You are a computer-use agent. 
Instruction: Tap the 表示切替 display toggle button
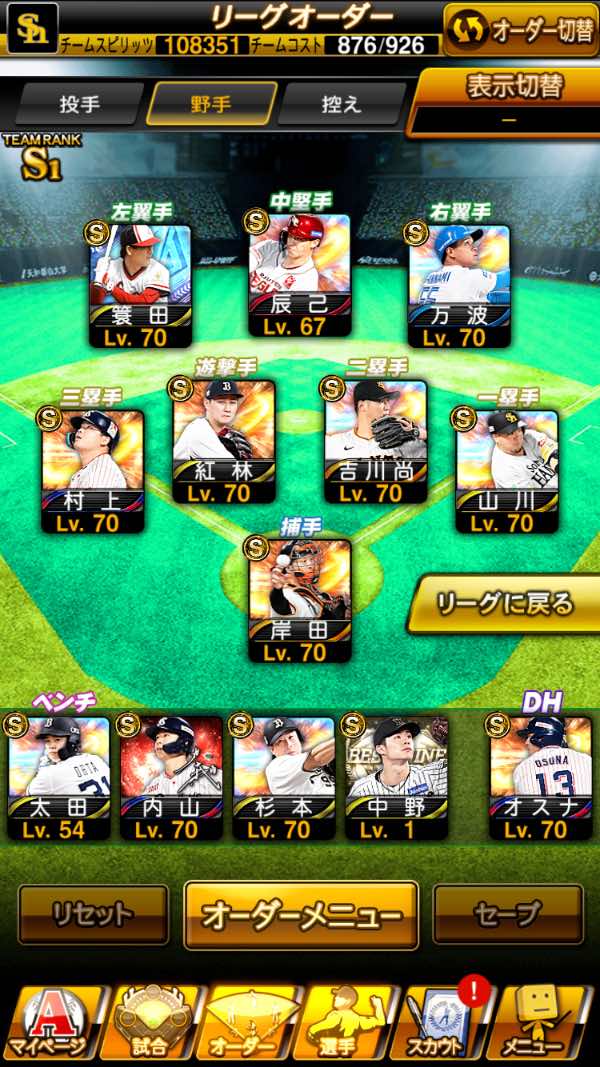504,102
